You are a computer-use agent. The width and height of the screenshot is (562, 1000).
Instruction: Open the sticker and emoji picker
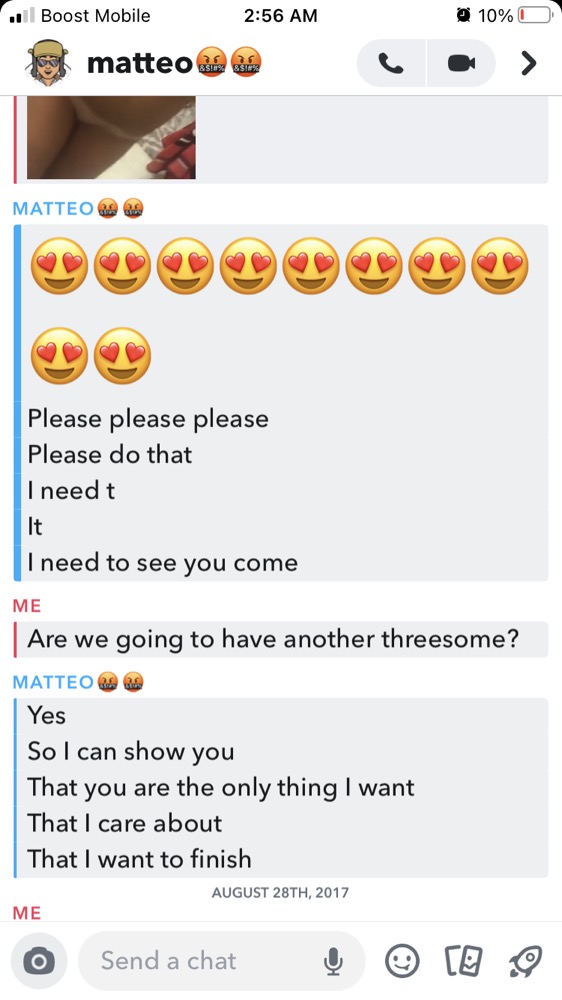point(403,961)
